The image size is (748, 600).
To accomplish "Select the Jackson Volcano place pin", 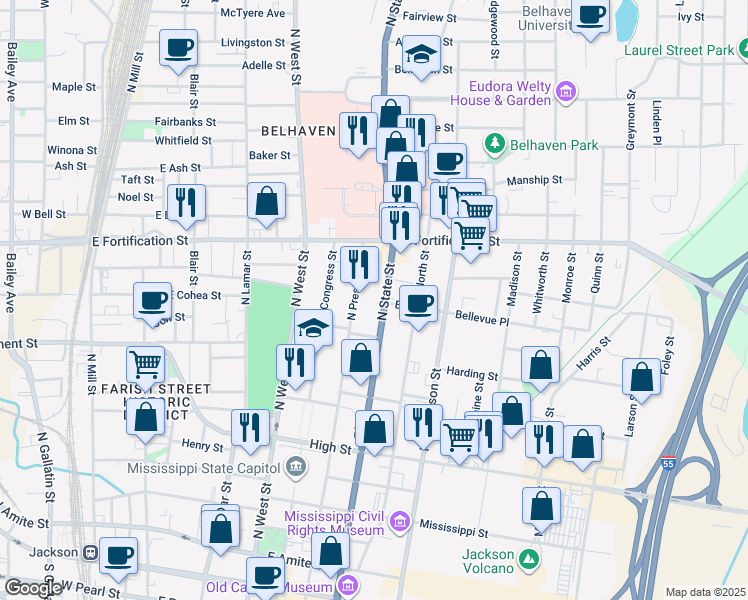I will click(x=529, y=555).
